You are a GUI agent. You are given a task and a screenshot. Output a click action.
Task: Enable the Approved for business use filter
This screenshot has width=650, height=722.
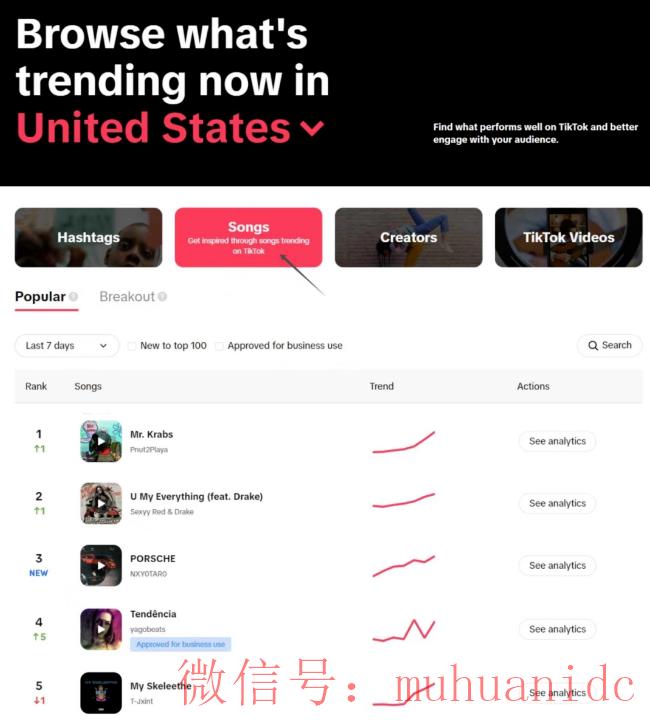[x=220, y=346]
